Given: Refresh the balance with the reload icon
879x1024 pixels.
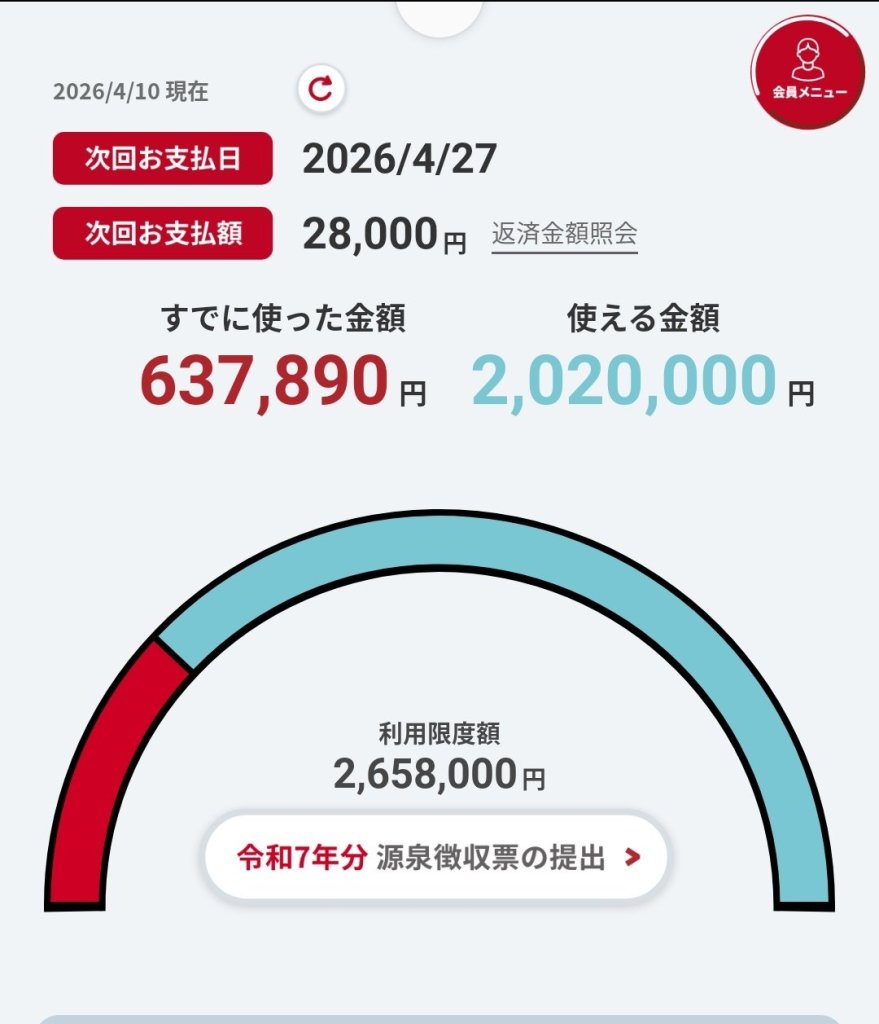Looking at the screenshot, I should 321,89.
